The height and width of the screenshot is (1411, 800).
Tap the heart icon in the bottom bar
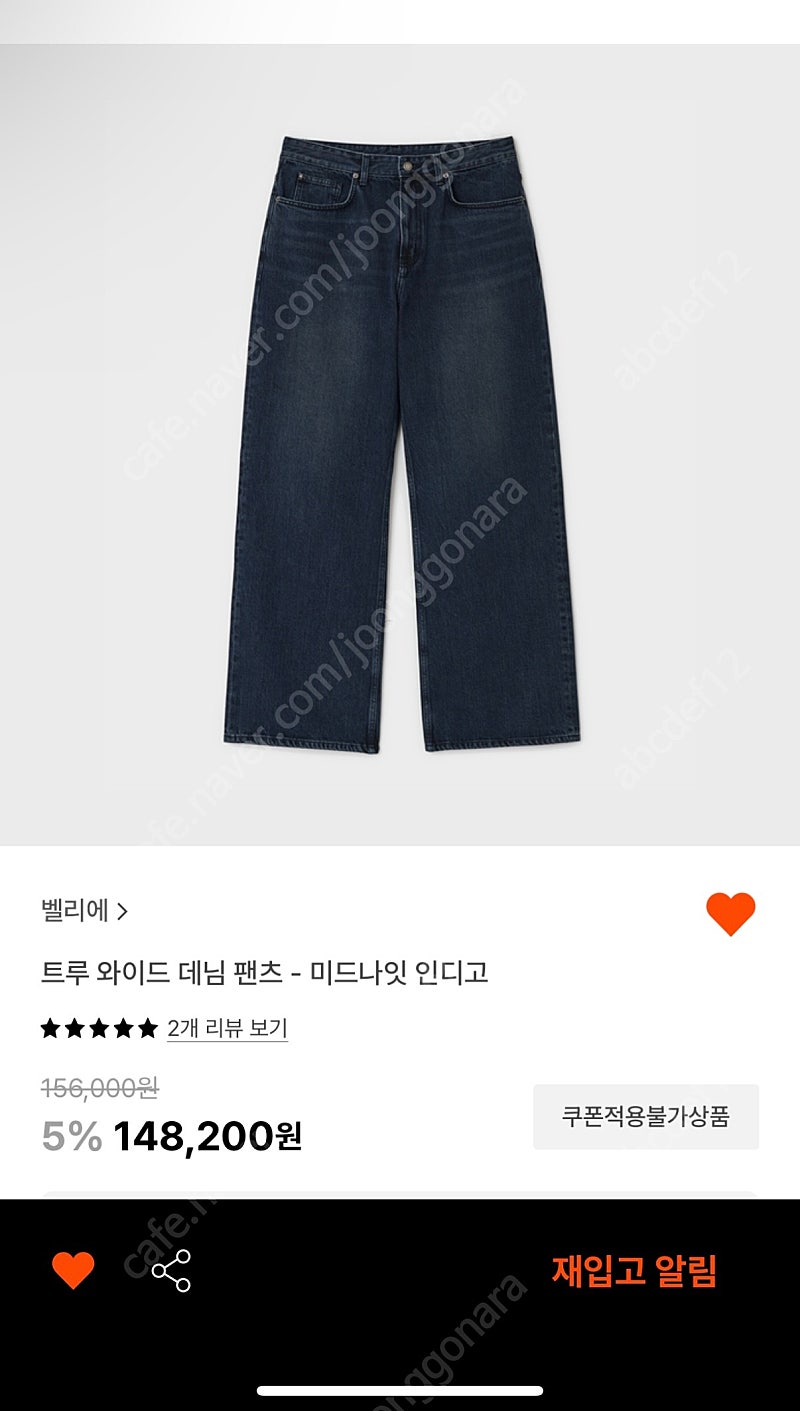pos(73,1270)
